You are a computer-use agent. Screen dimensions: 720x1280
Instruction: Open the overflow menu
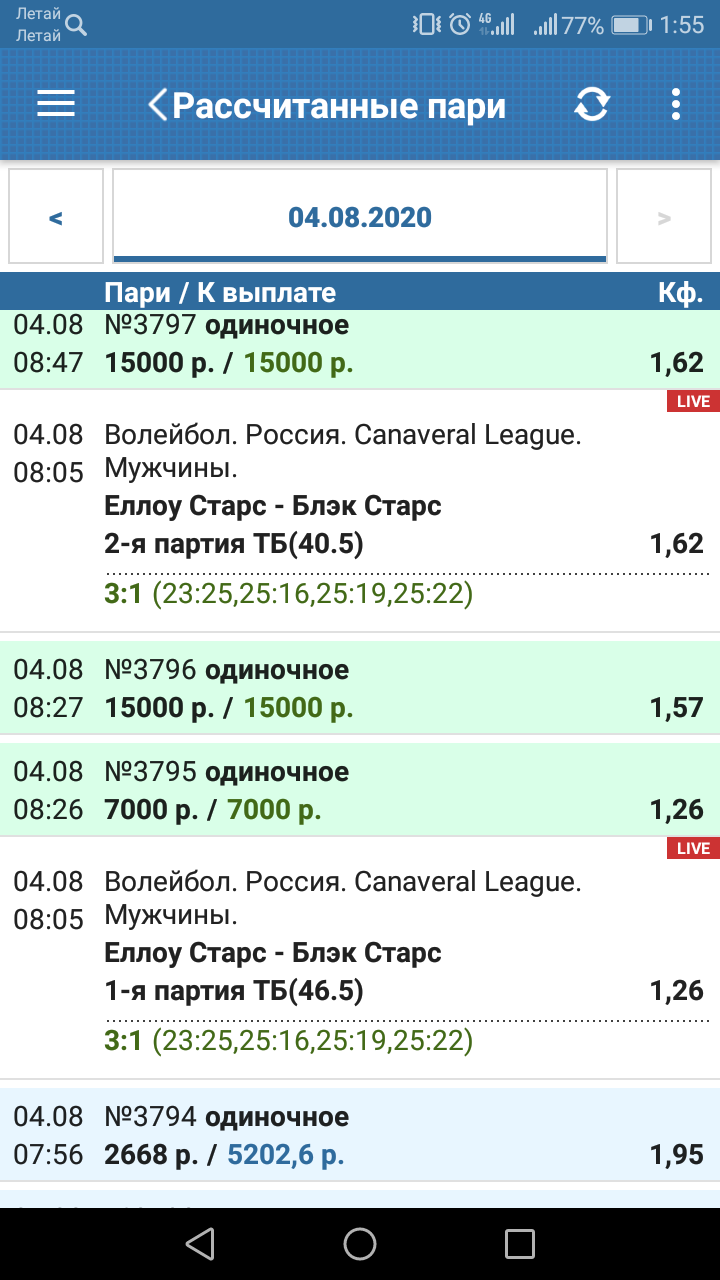(x=676, y=104)
